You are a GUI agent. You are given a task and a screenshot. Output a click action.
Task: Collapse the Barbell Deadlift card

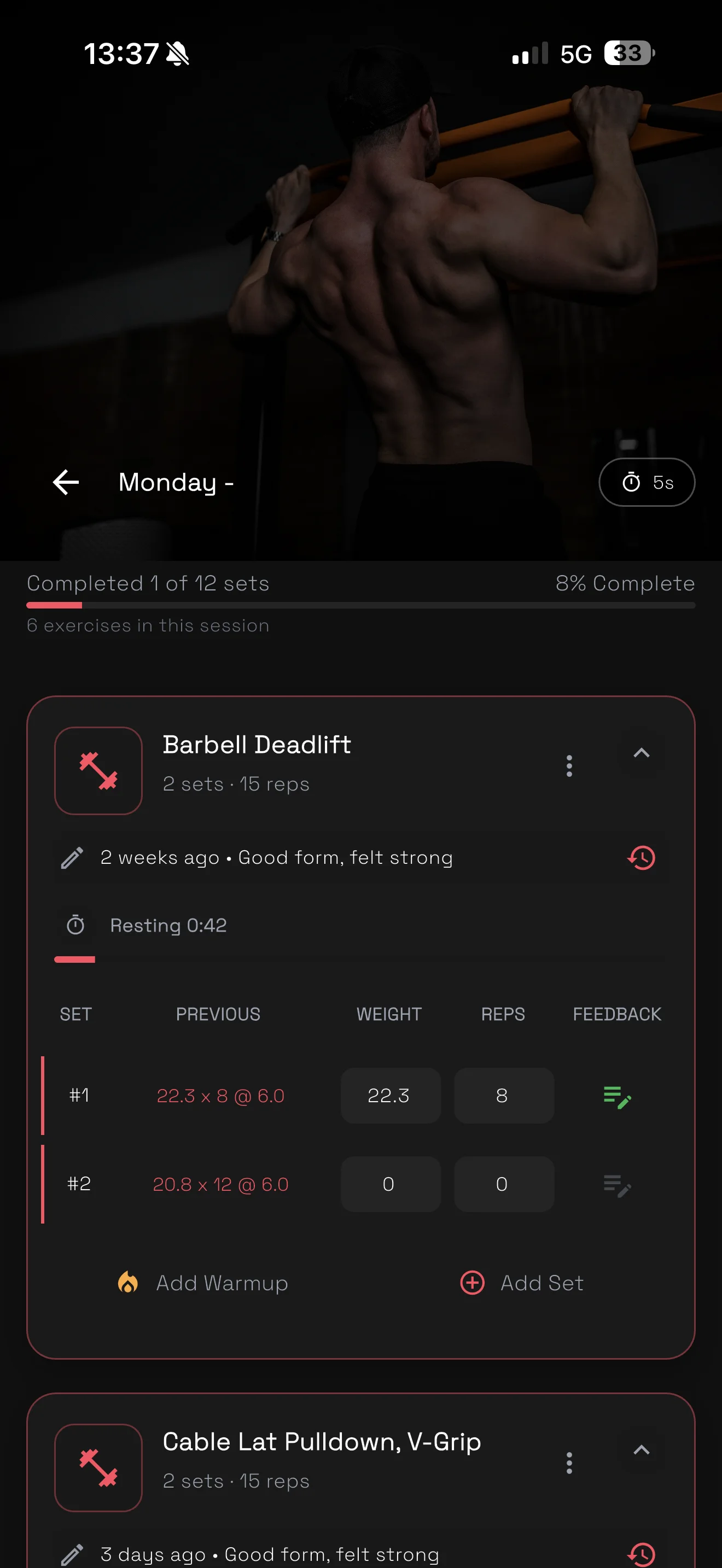[641, 753]
